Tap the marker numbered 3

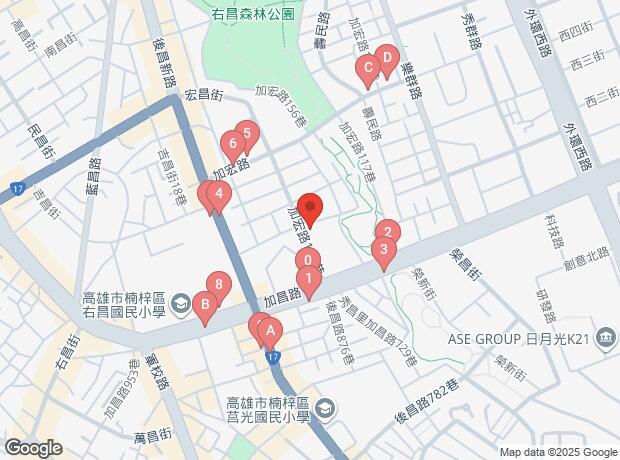[x=380, y=250]
